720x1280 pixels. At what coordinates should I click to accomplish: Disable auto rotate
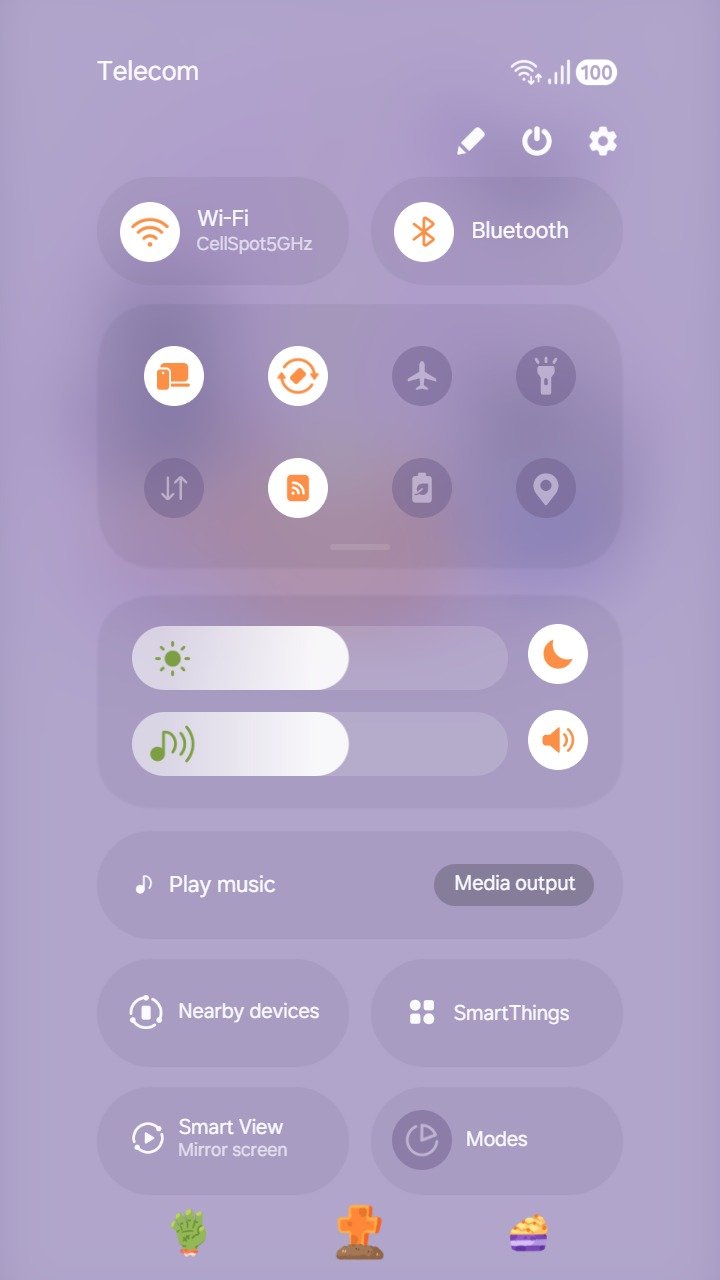(x=298, y=377)
